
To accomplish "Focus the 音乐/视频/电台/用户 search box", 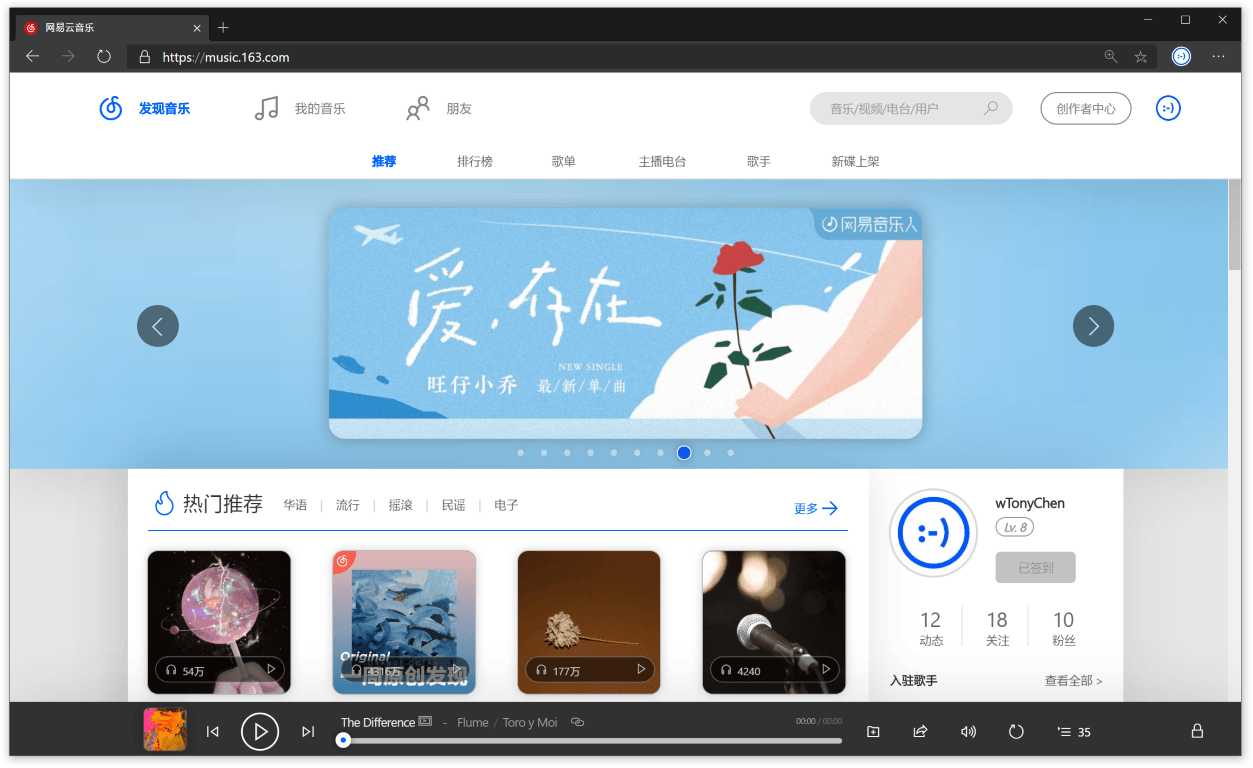I will pos(911,109).
